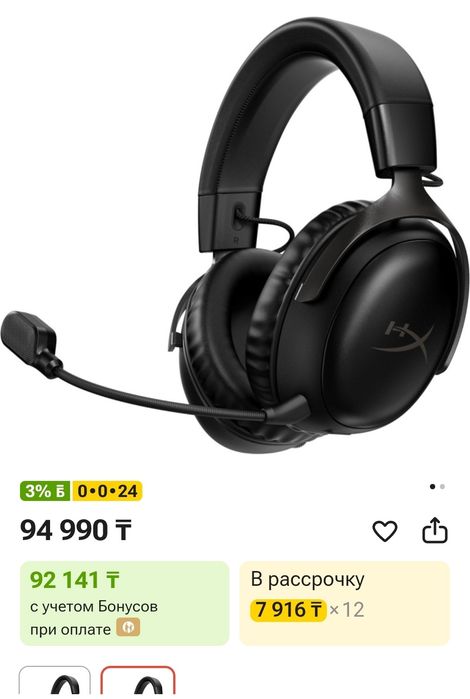Share this product listing
The height and width of the screenshot is (699, 470).
click(434, 530)
